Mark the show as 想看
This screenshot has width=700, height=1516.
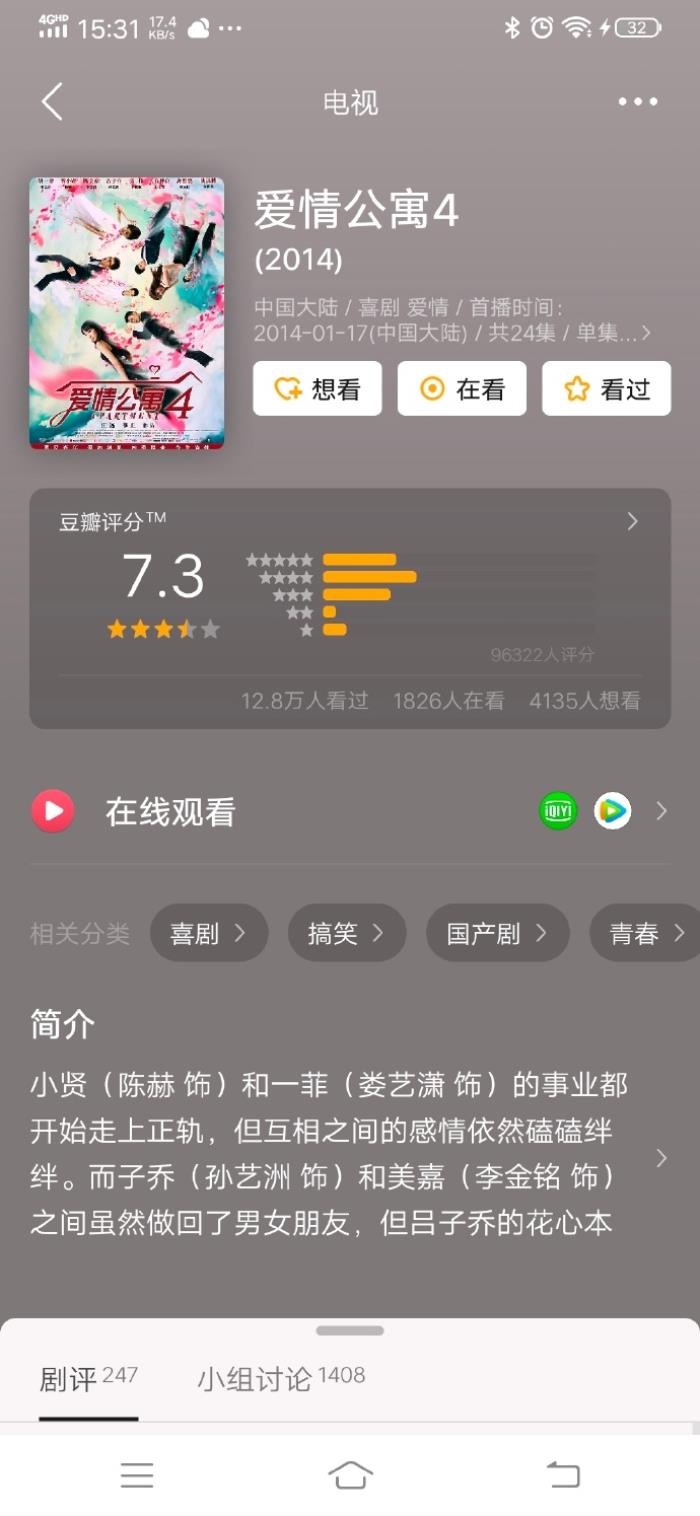click(x=317, y=389)
